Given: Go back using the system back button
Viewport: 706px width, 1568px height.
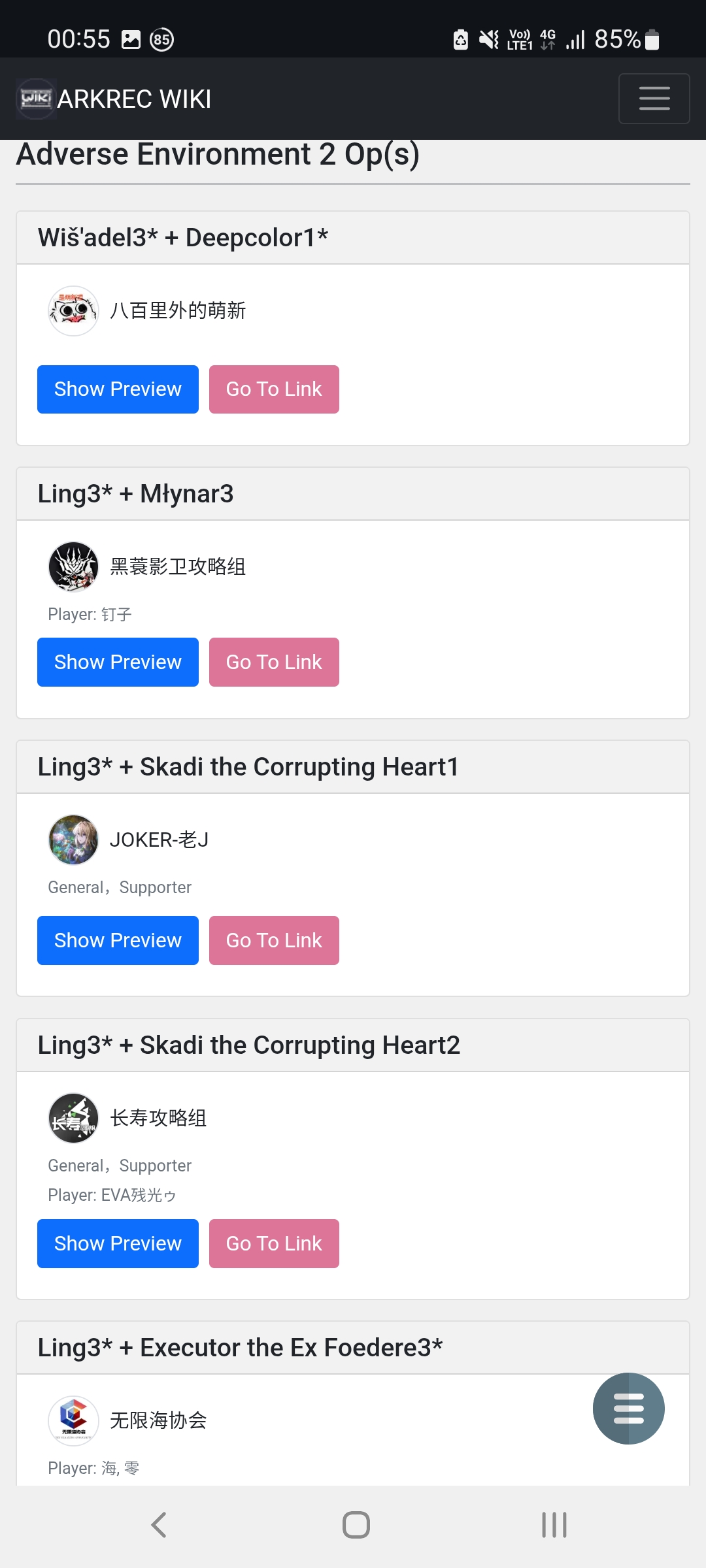Looking at the screenshot, I should click(x=159, y=1525).
